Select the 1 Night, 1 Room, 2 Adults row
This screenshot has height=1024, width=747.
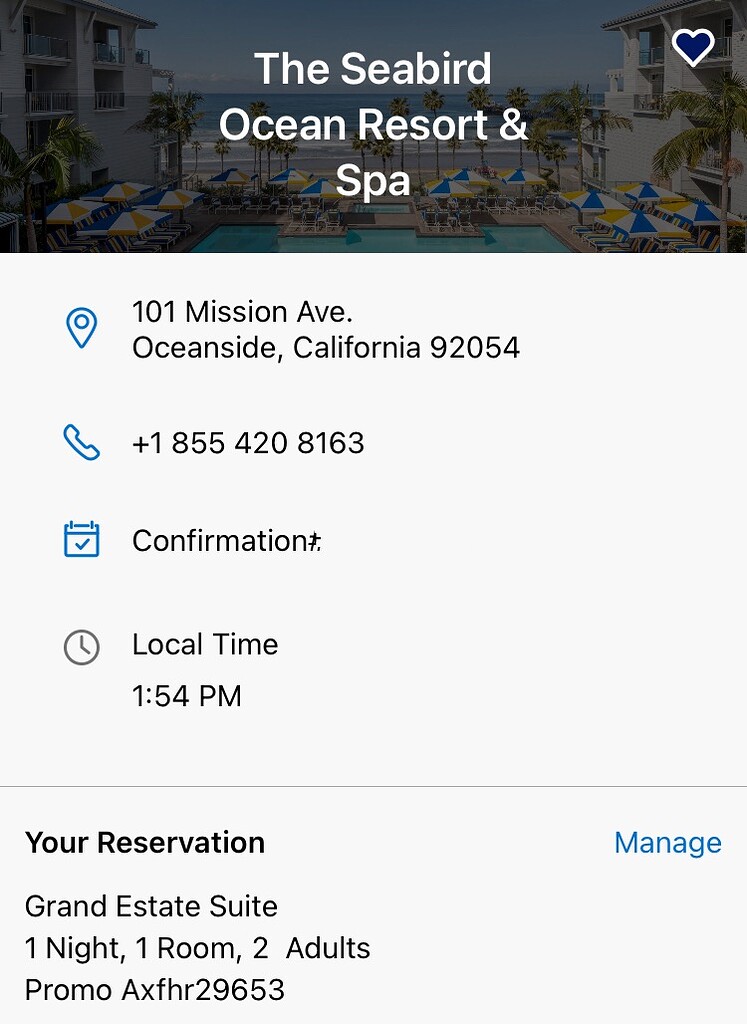197,948
